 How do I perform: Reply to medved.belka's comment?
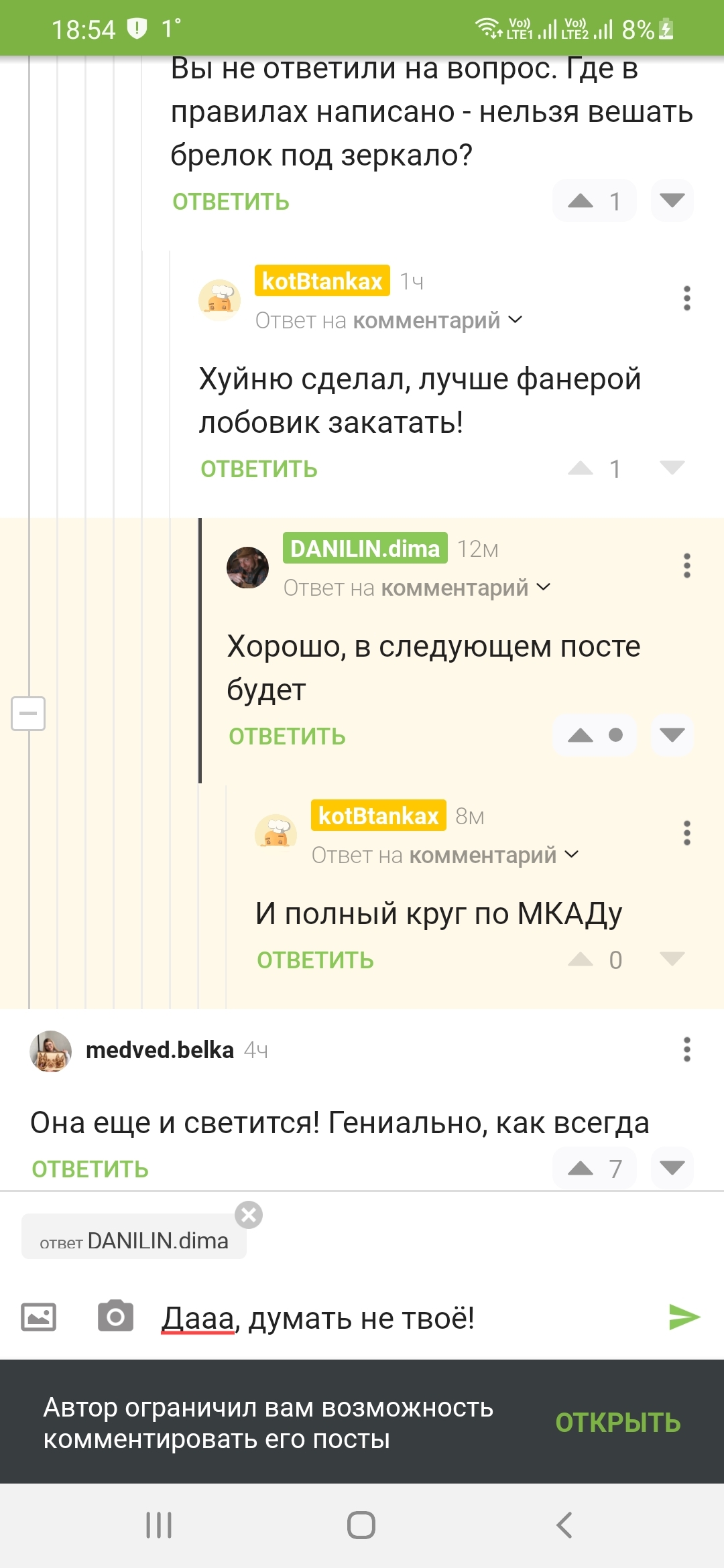[x=90, y=1169]
